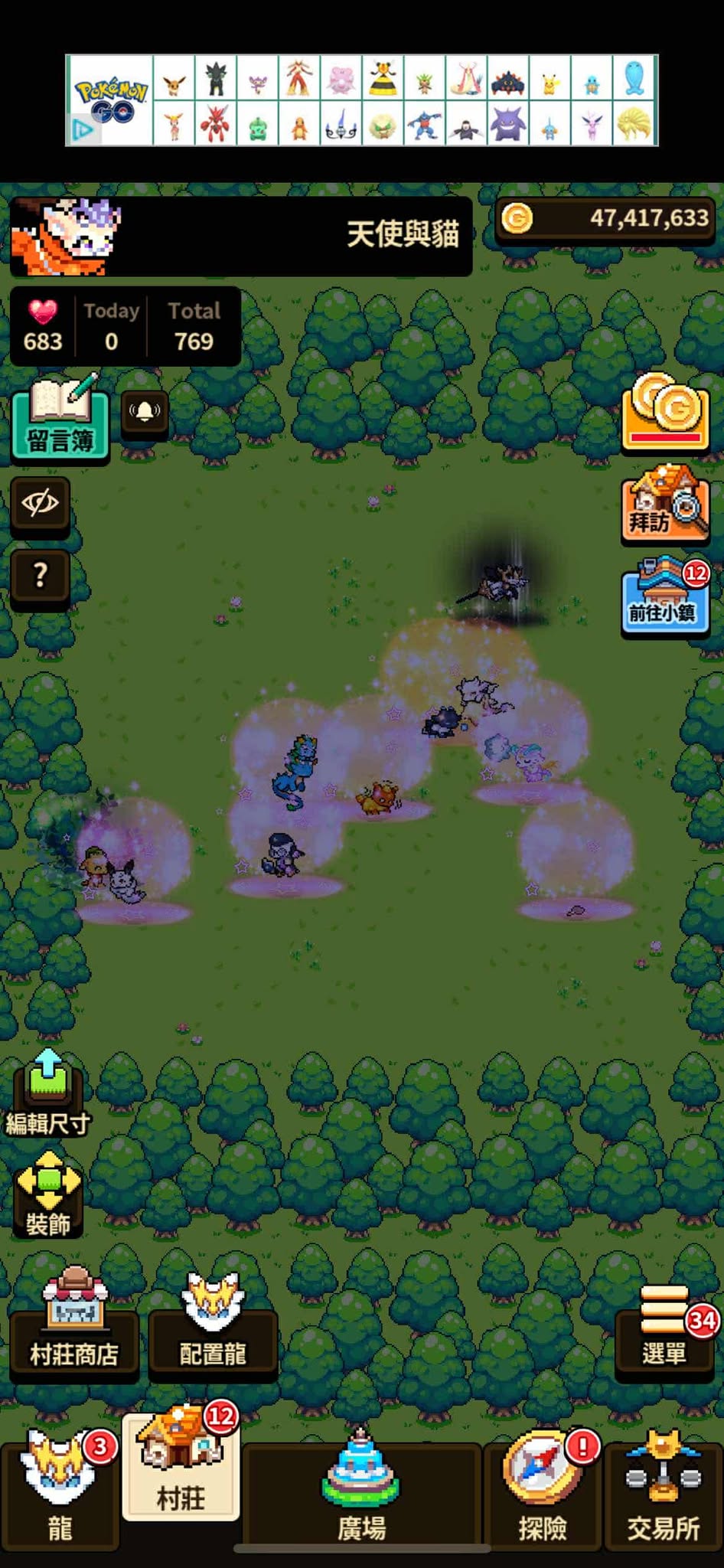Open the 拜訪 visit button
724x1568 pixels.
[664, 505]
